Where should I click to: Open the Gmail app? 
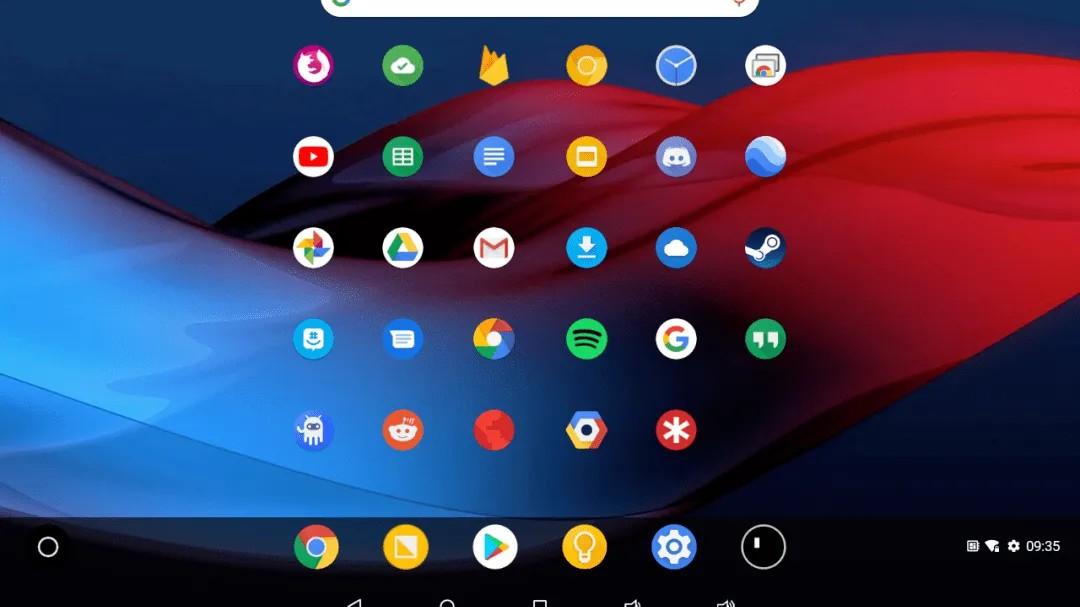coord(494,248)
